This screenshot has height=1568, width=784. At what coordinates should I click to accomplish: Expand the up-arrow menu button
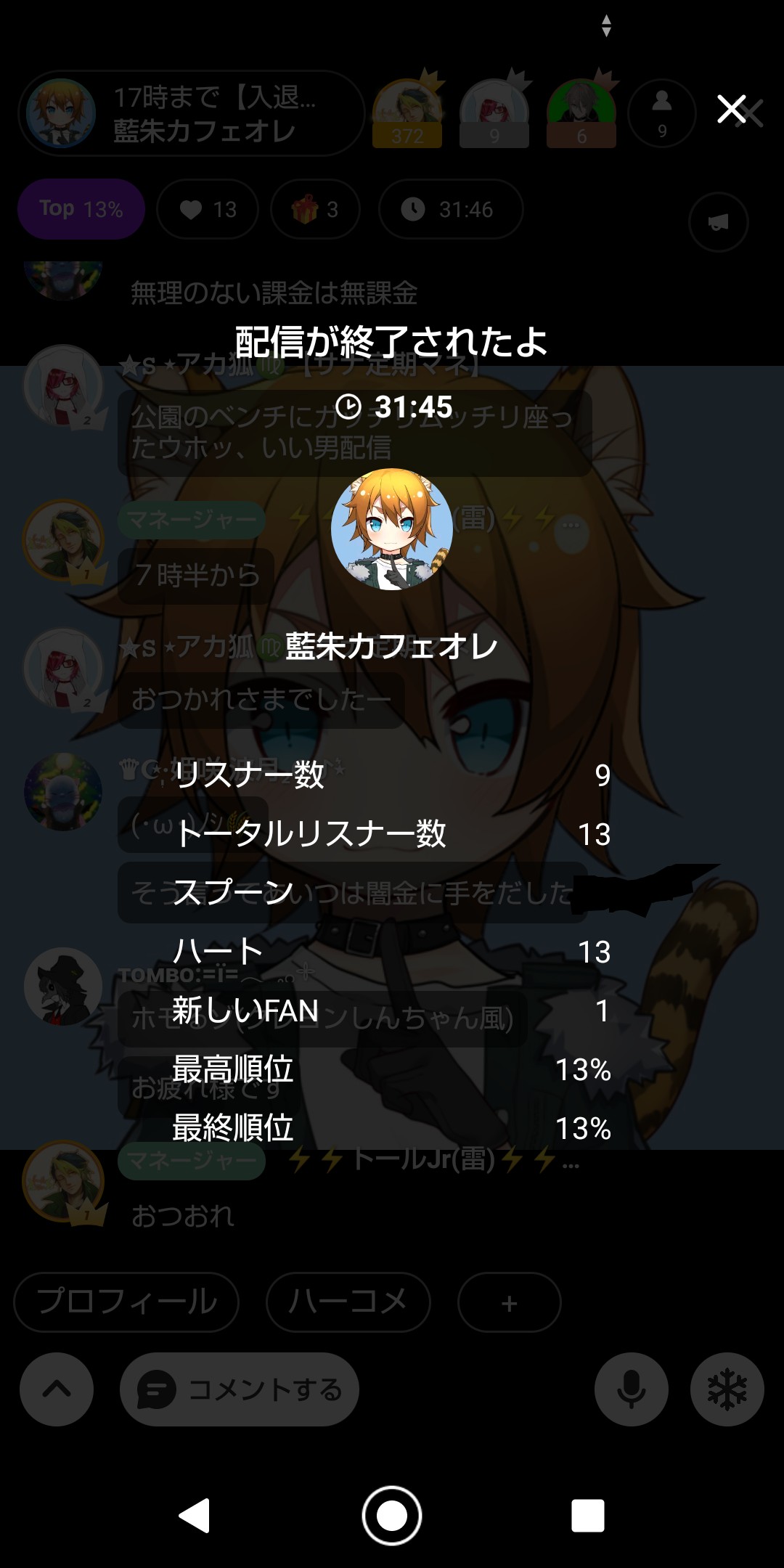(57, 1389)
